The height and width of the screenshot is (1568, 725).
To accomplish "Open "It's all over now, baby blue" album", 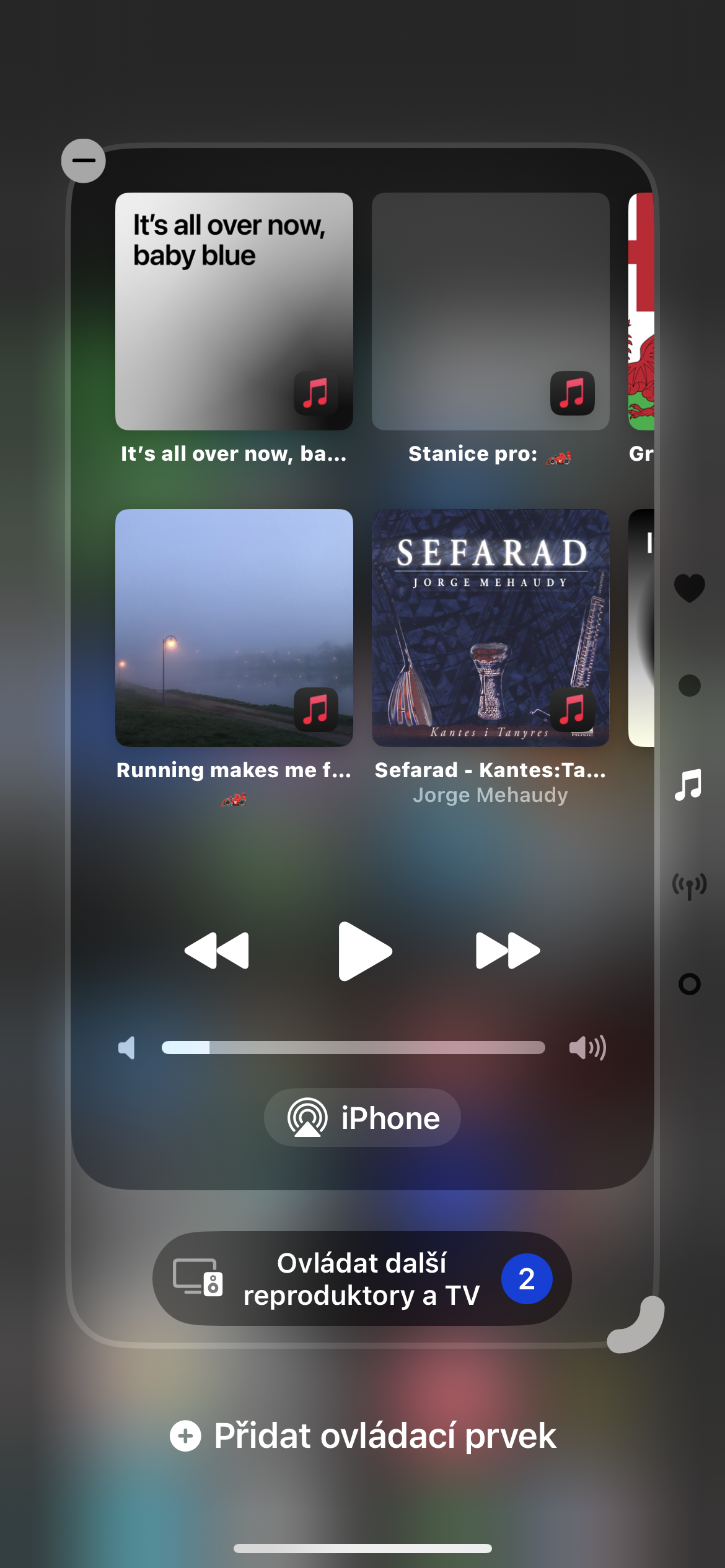I will (234, 311).
